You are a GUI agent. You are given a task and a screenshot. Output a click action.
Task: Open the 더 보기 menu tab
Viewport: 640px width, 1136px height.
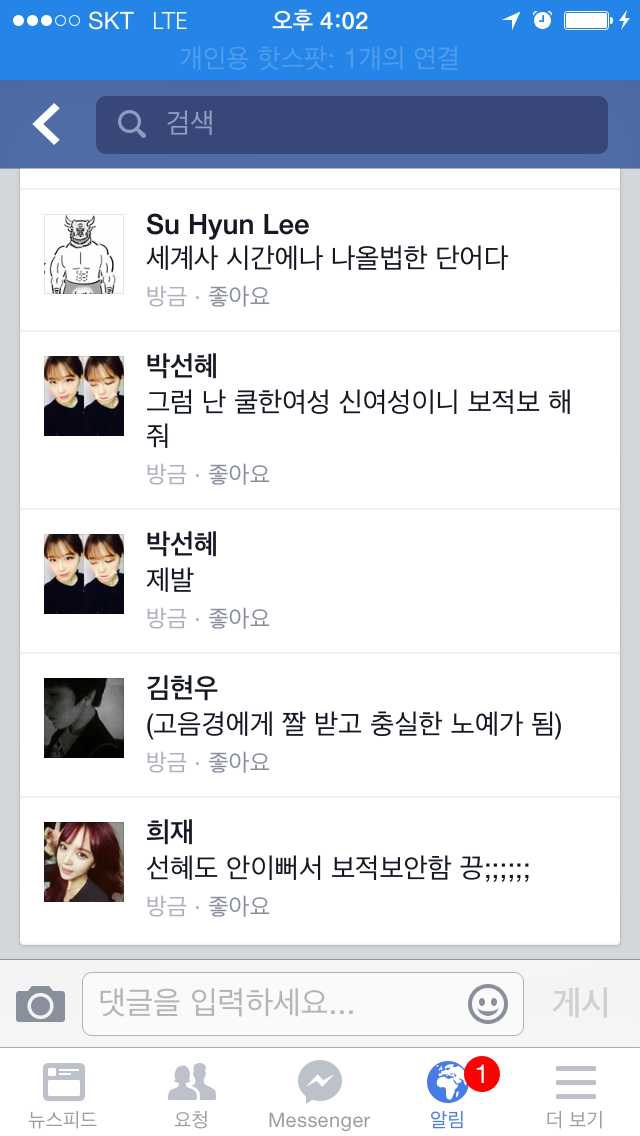tap(575, 1094)
